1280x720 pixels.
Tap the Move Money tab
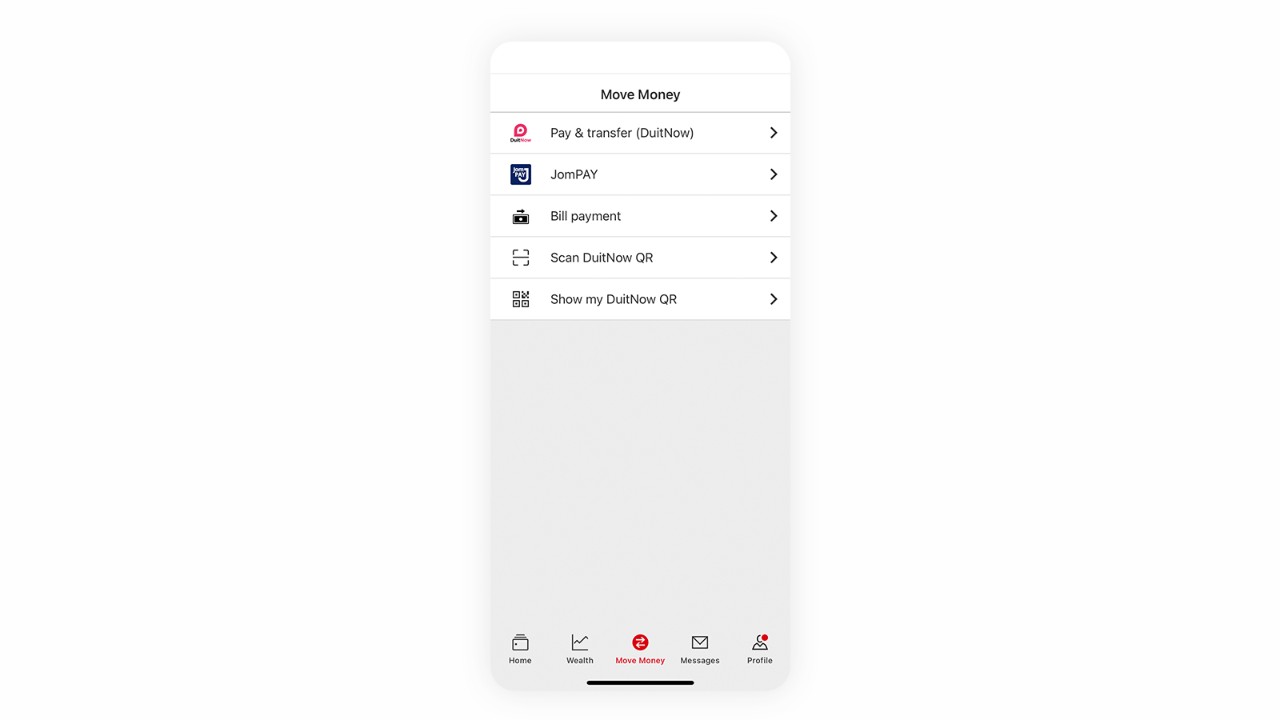pyautogui.click(x=640, y=648)
